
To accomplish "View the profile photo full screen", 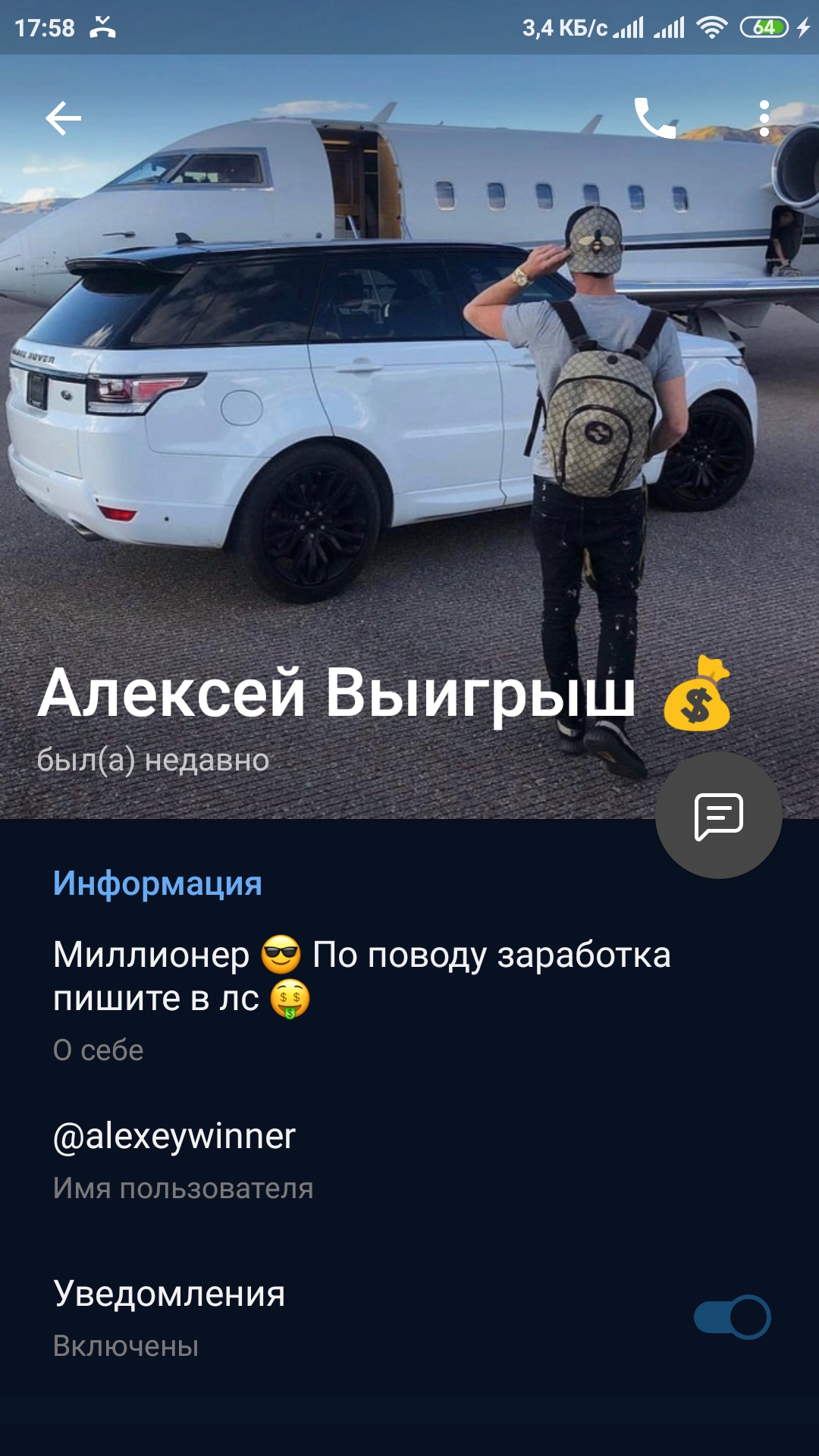I will pos(409,394).
